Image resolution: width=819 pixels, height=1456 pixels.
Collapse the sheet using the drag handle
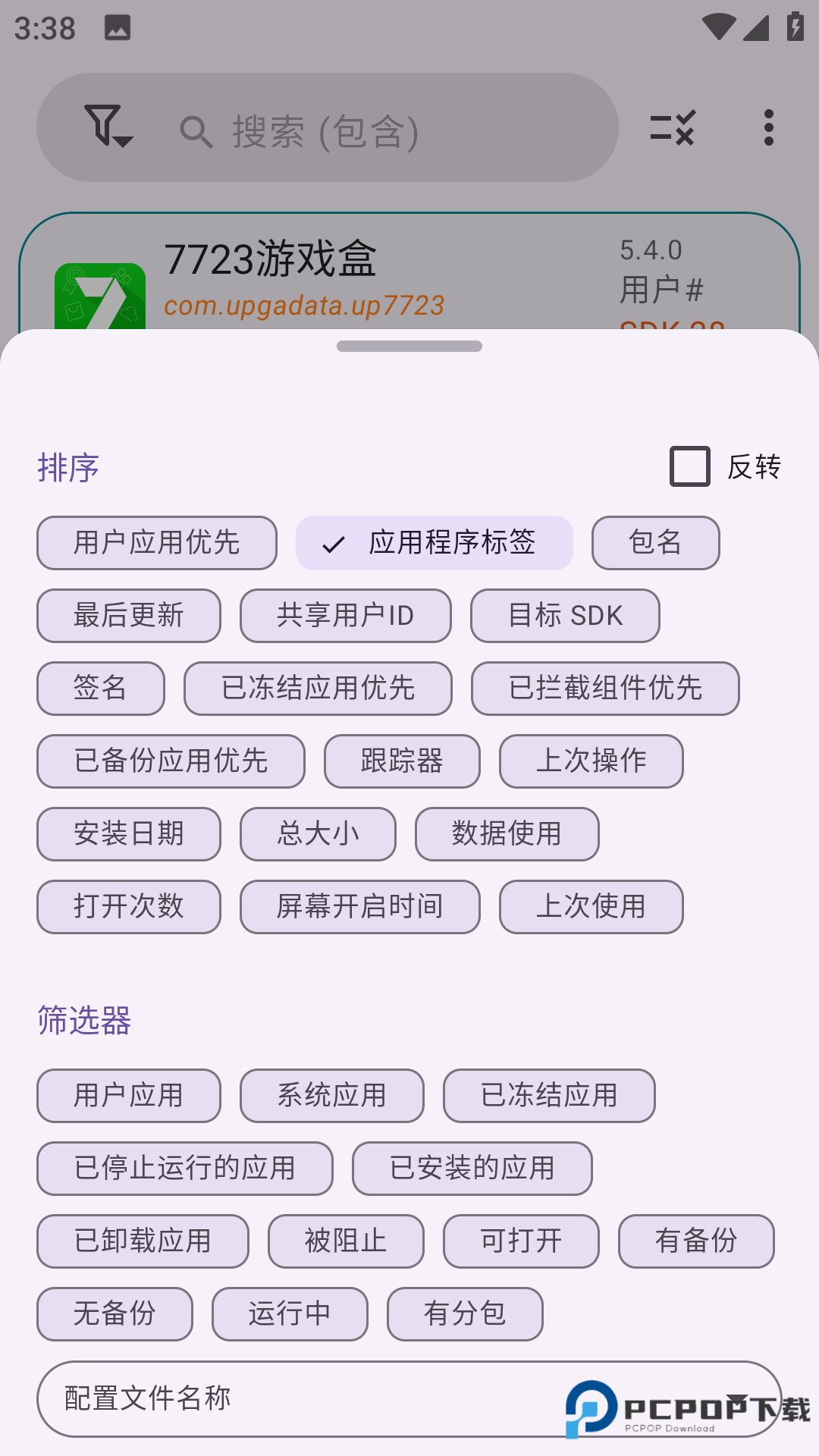tap(409, 346)
